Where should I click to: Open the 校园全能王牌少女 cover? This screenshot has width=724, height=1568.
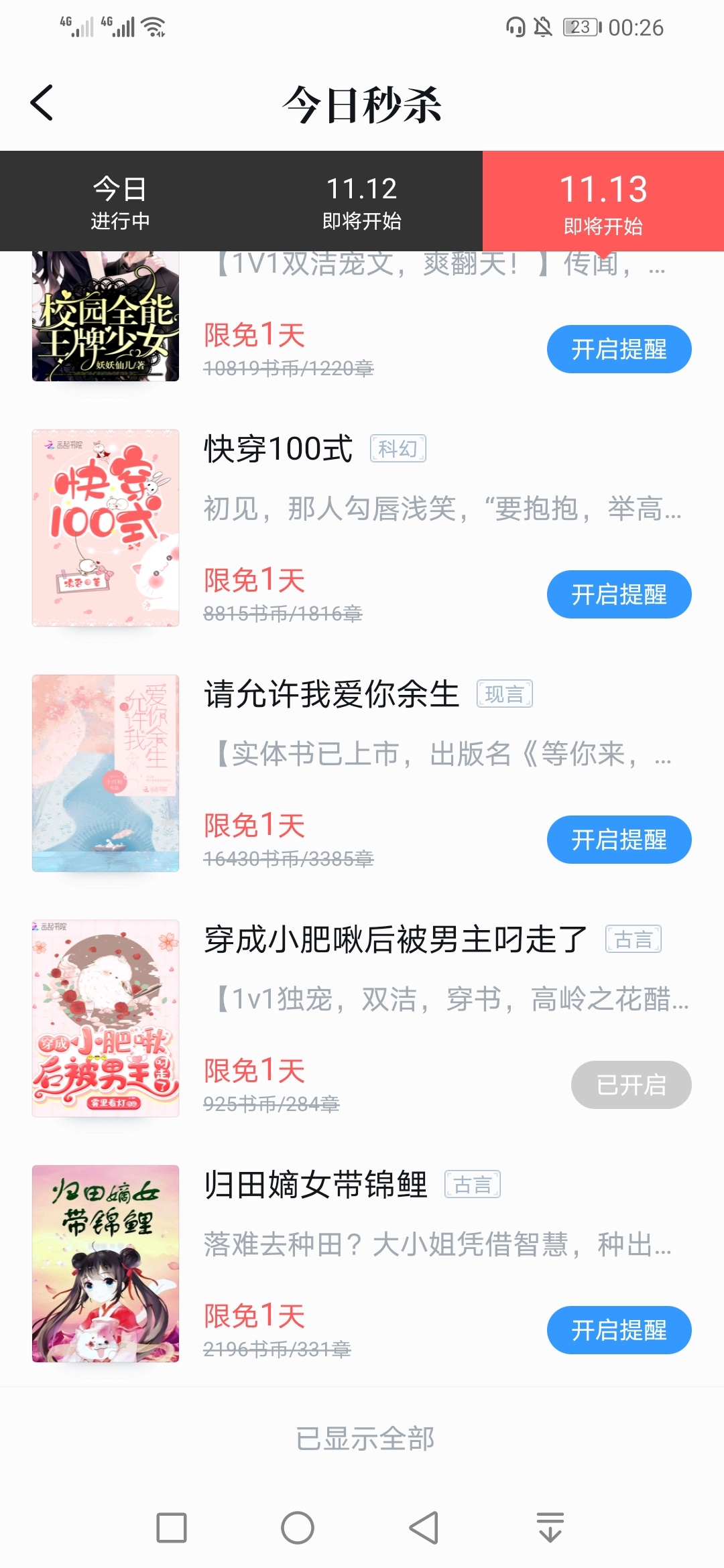coord(106,316)
